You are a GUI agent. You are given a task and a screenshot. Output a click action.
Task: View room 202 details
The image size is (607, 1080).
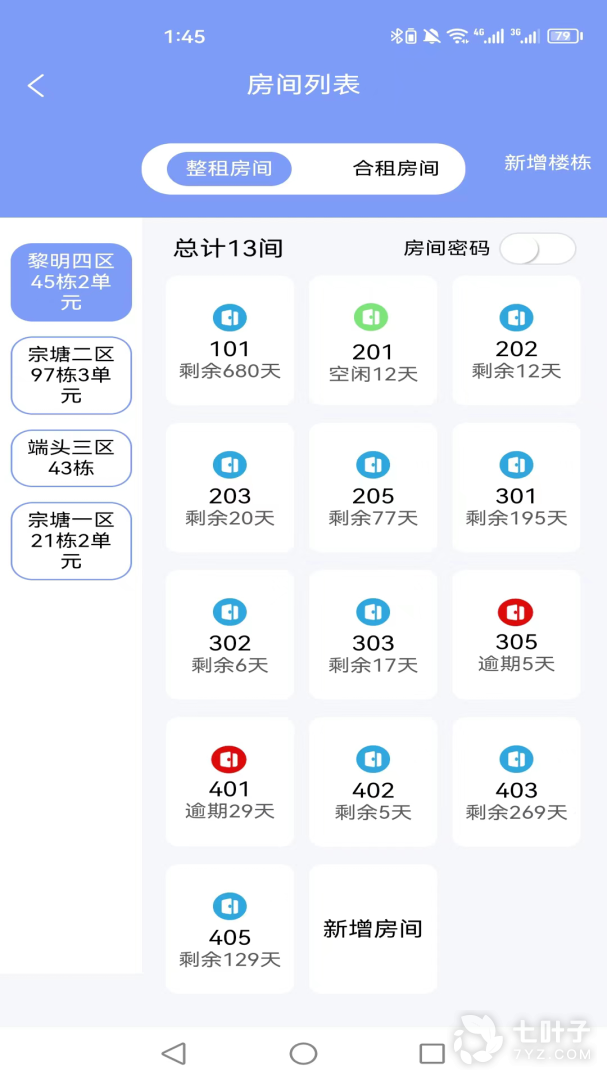click(x=516, y=341)
